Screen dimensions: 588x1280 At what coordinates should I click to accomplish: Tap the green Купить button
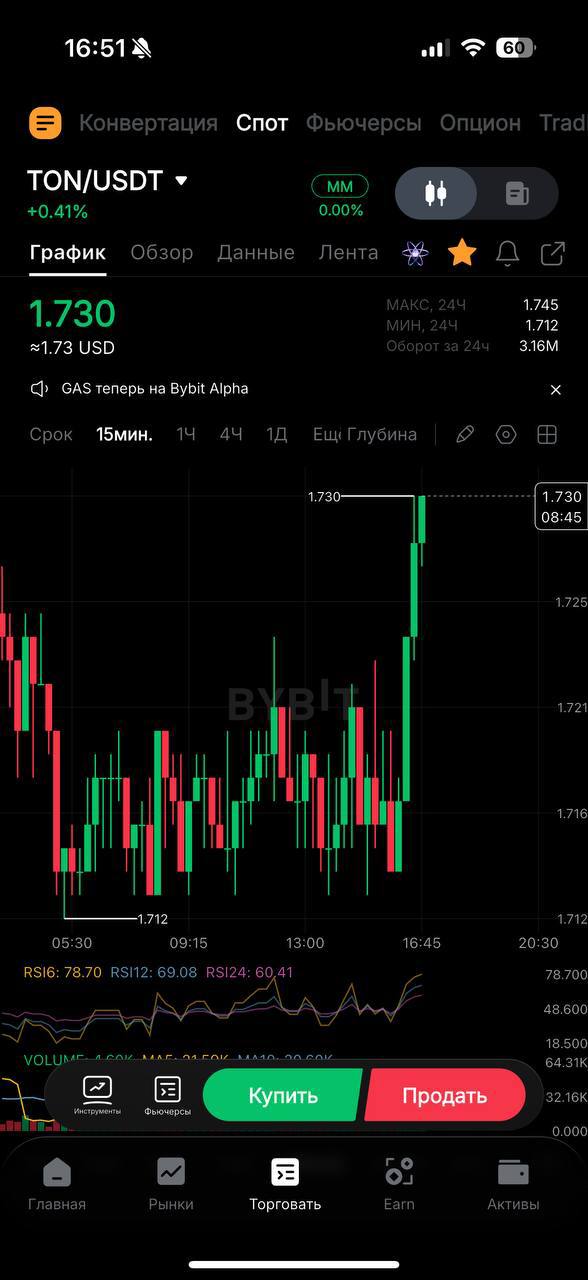pos(283,1095)
